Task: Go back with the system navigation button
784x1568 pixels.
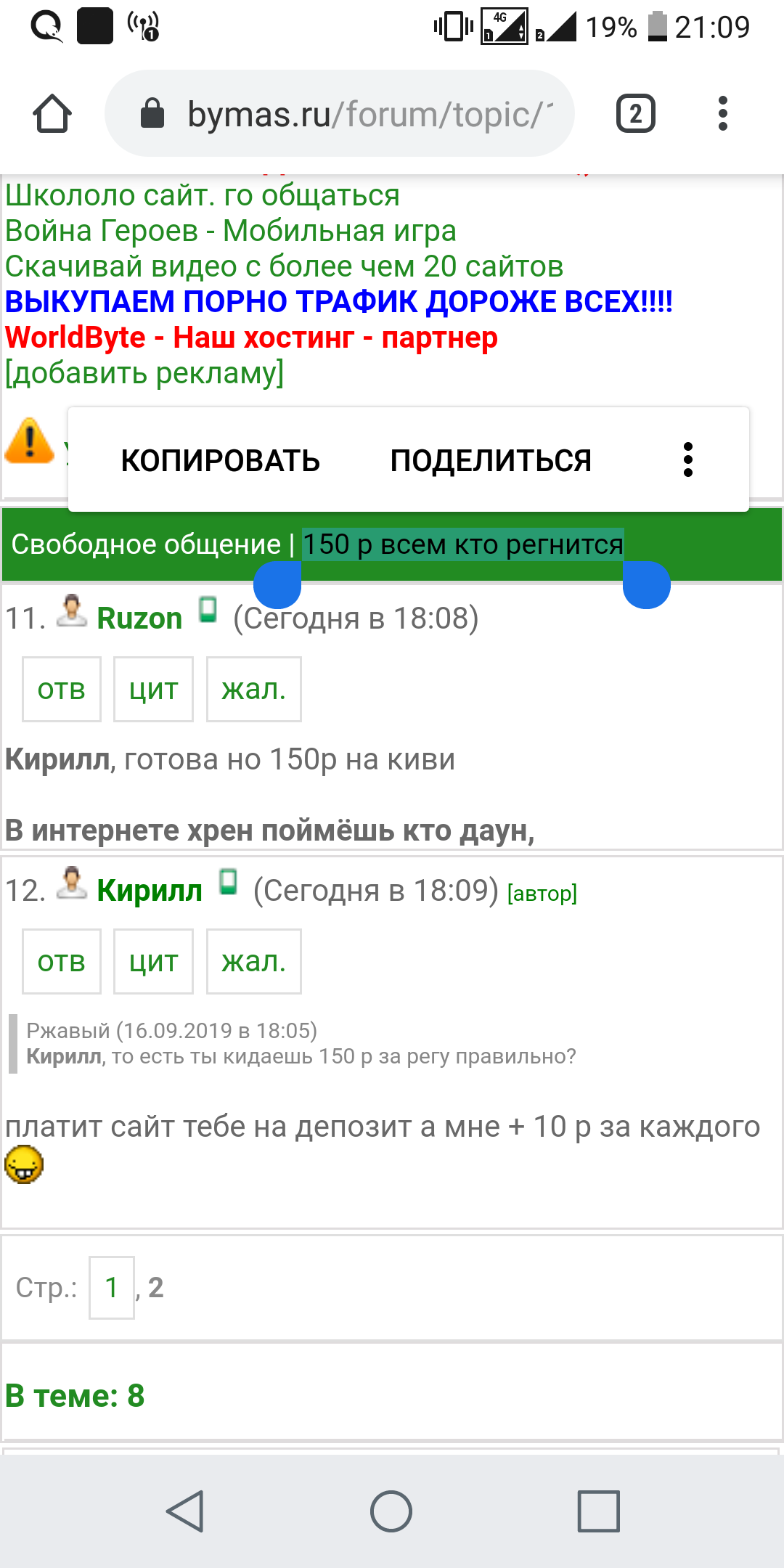Action: (185, 1511)
